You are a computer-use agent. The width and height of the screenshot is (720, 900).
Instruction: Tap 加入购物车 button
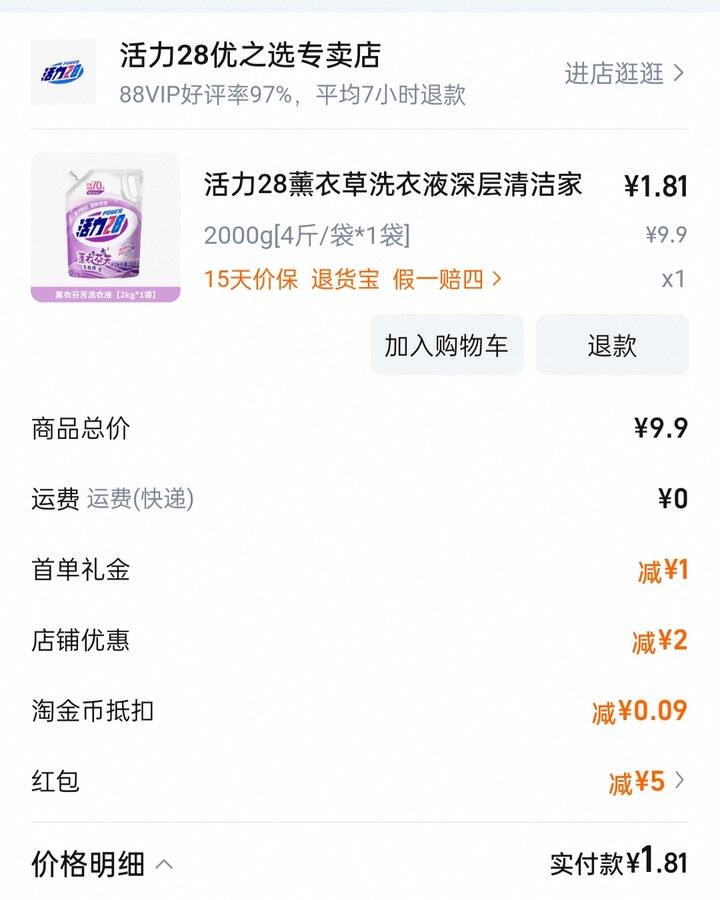[x=446, y=345]
